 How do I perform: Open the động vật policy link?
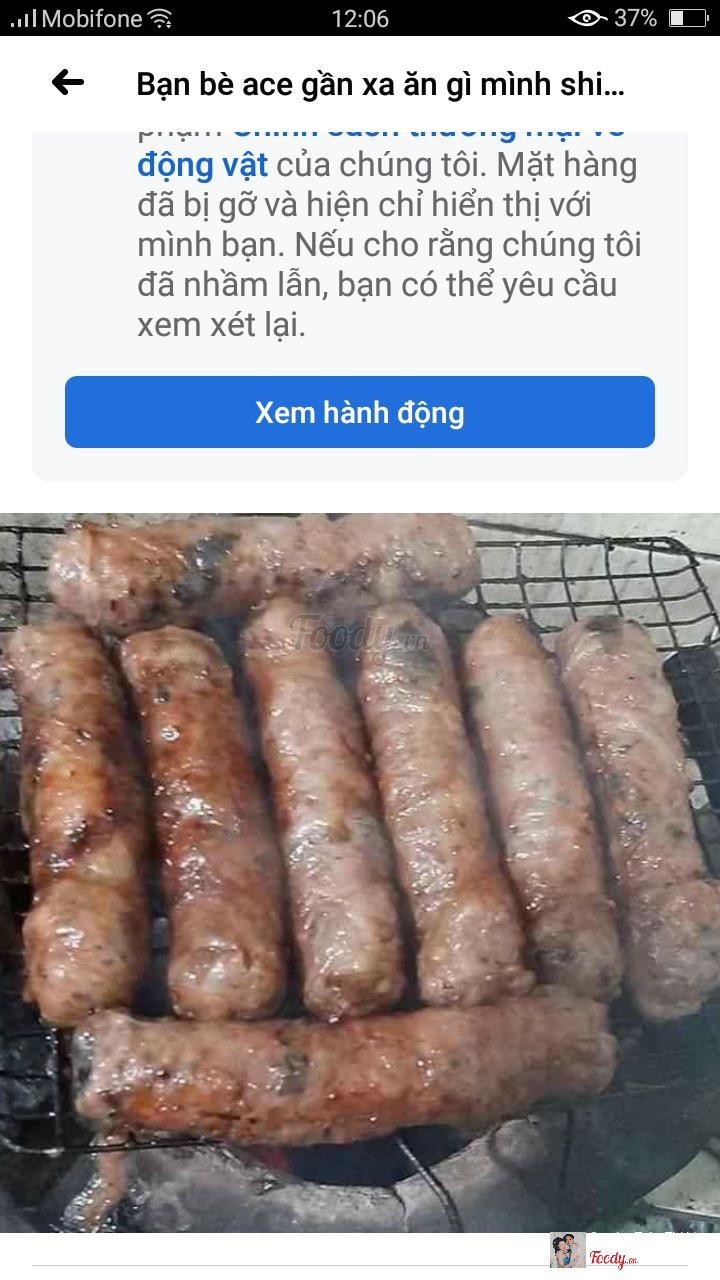202,164
